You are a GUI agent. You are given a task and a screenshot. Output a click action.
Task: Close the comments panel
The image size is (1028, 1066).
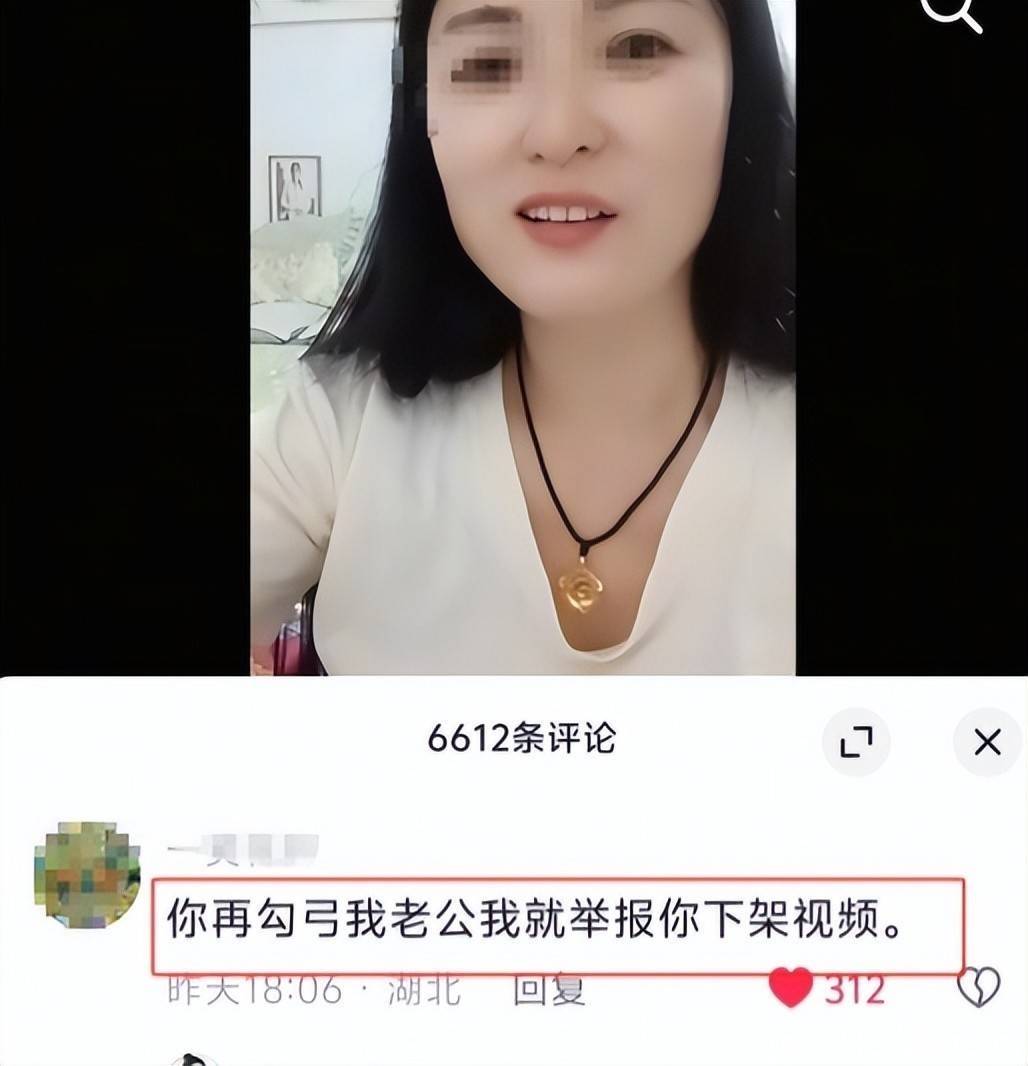986,742
